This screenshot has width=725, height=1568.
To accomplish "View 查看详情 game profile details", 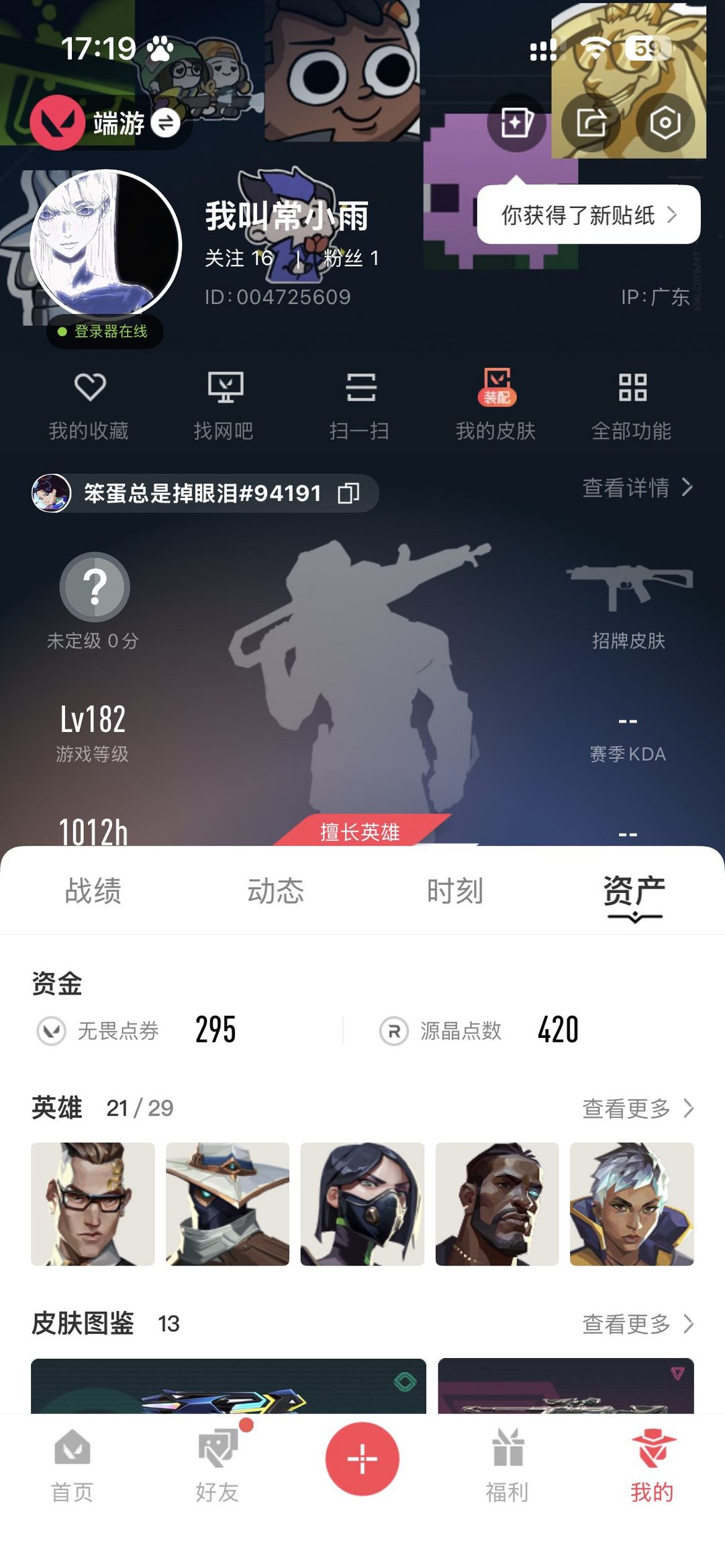I will pyautogui.click(x=636, y=488).
